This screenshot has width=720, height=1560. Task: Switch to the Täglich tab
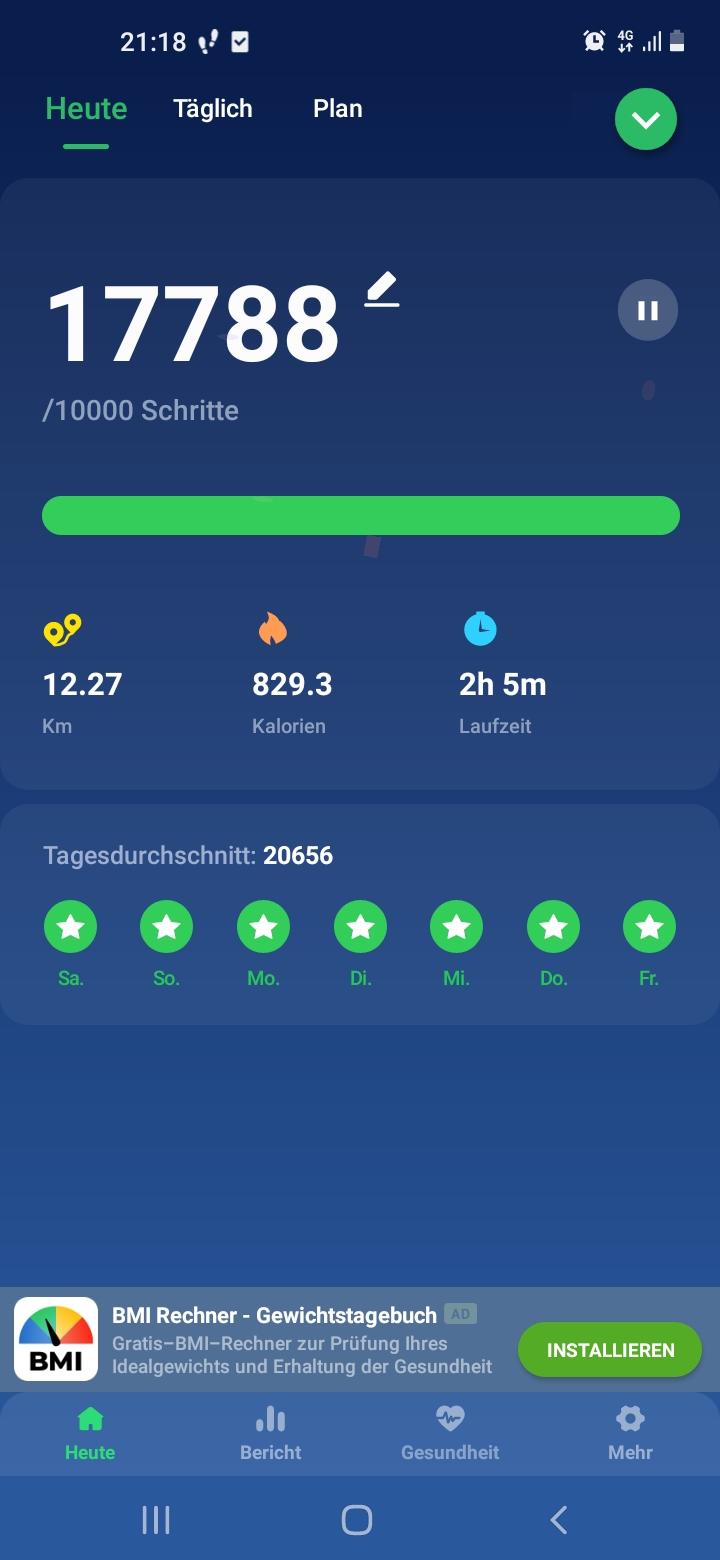(x=212, y=108)
